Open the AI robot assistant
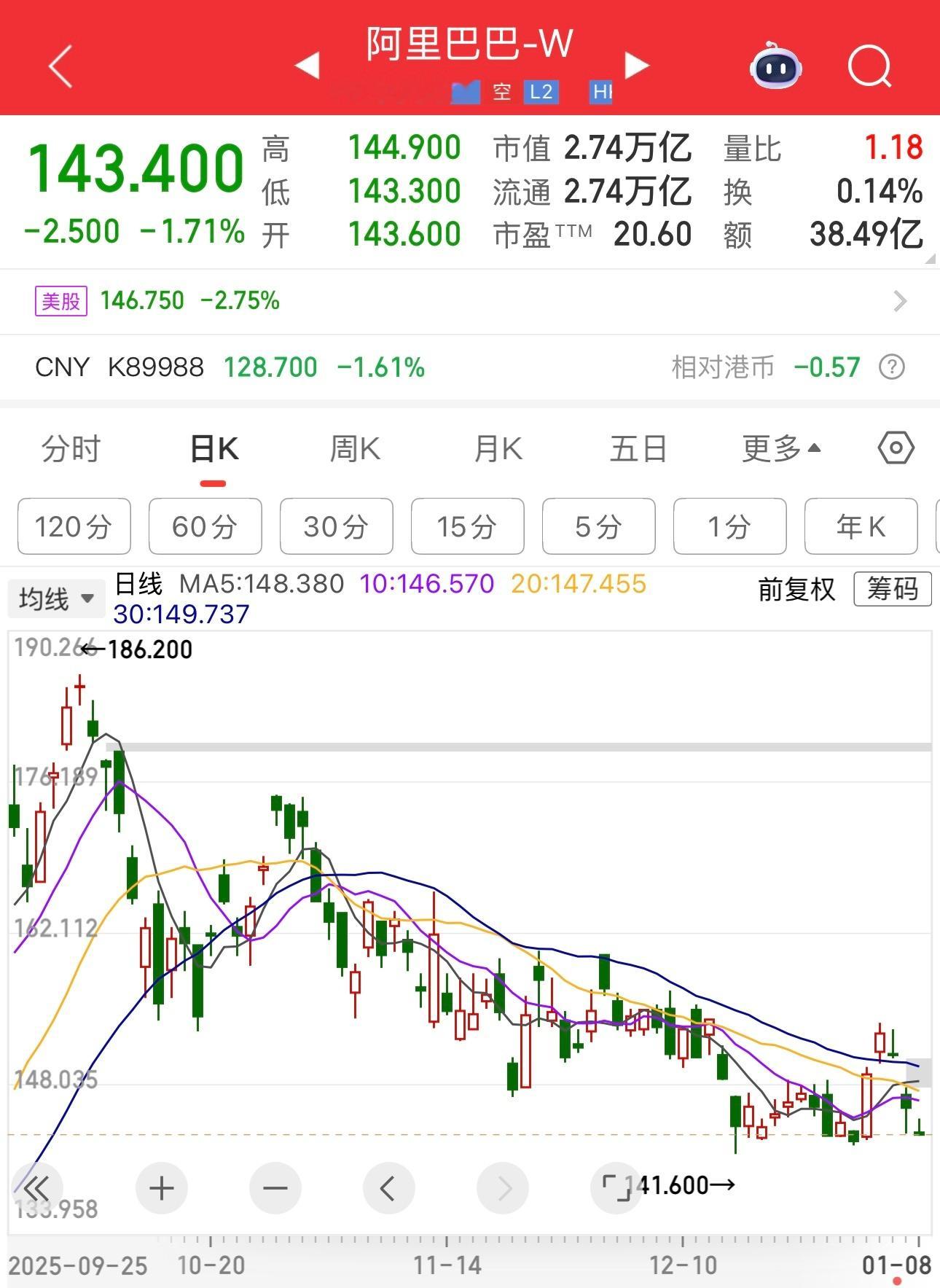 coord(775,66)
